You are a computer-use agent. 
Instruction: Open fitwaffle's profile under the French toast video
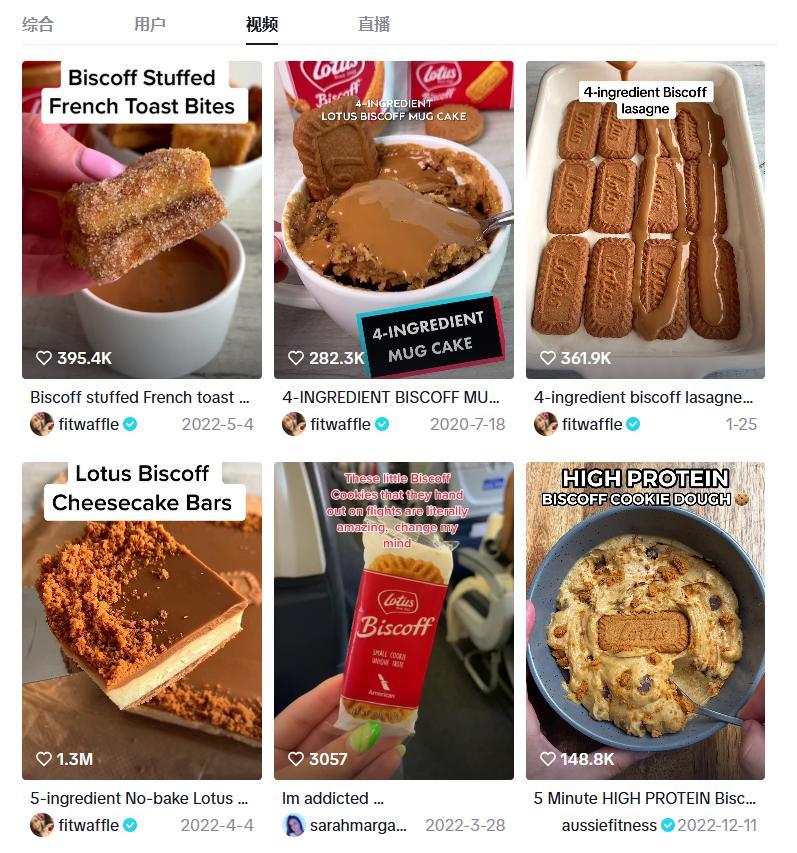(88, 424)
